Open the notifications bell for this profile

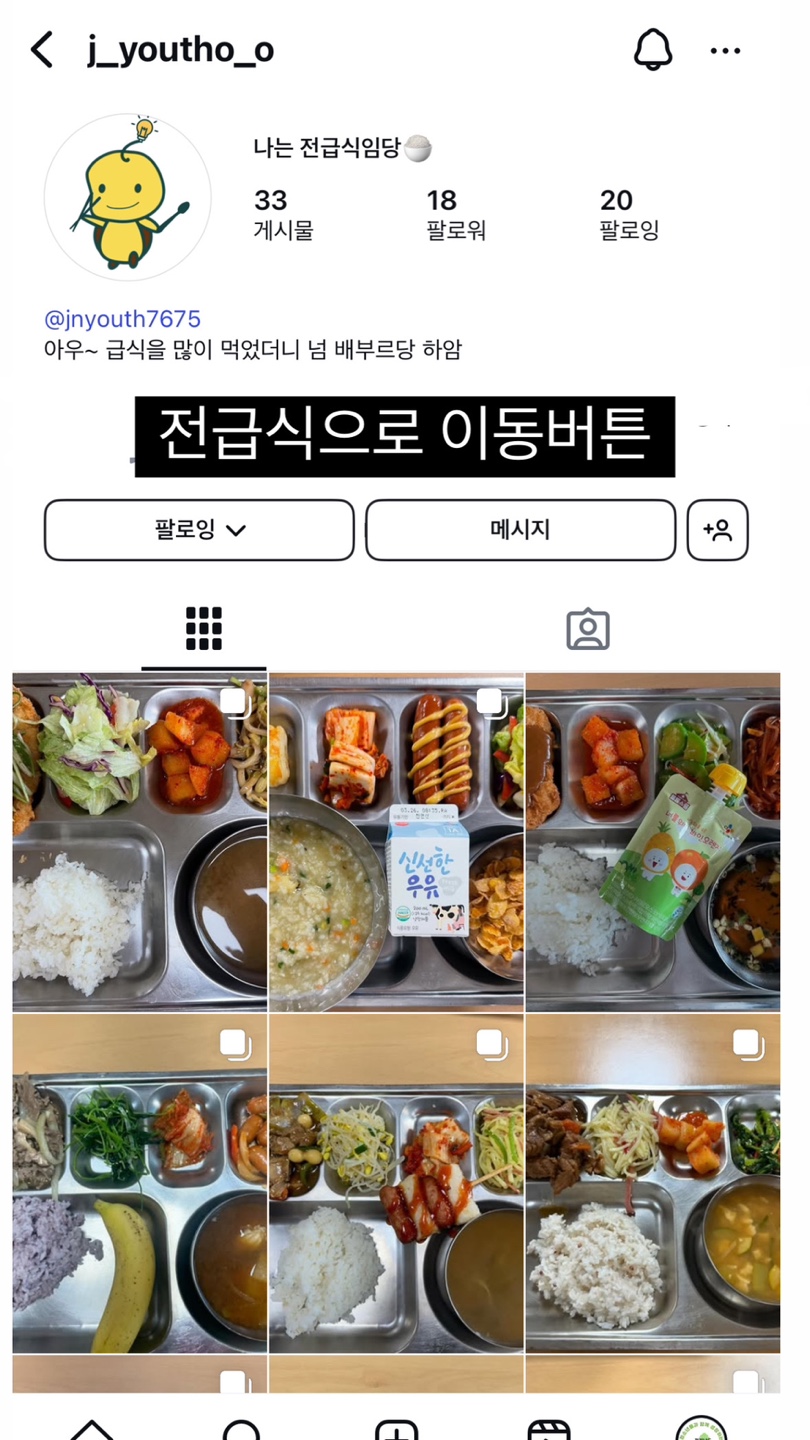pyautogui.click(x=653, y=49)
